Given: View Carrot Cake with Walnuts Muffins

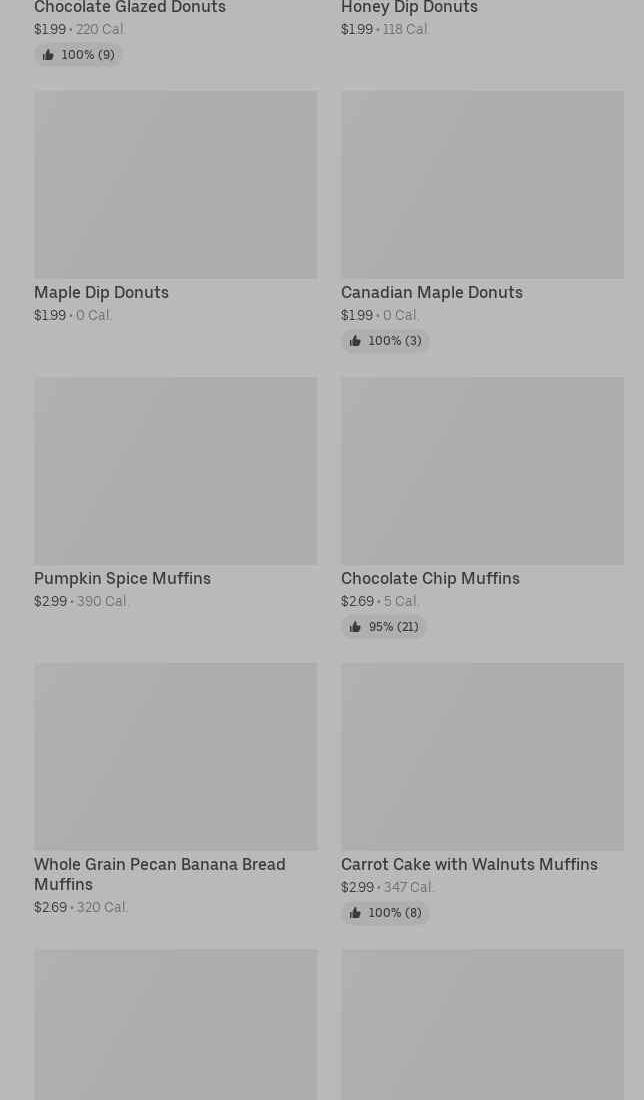Looking at the screenshot, I should (482, 793).
